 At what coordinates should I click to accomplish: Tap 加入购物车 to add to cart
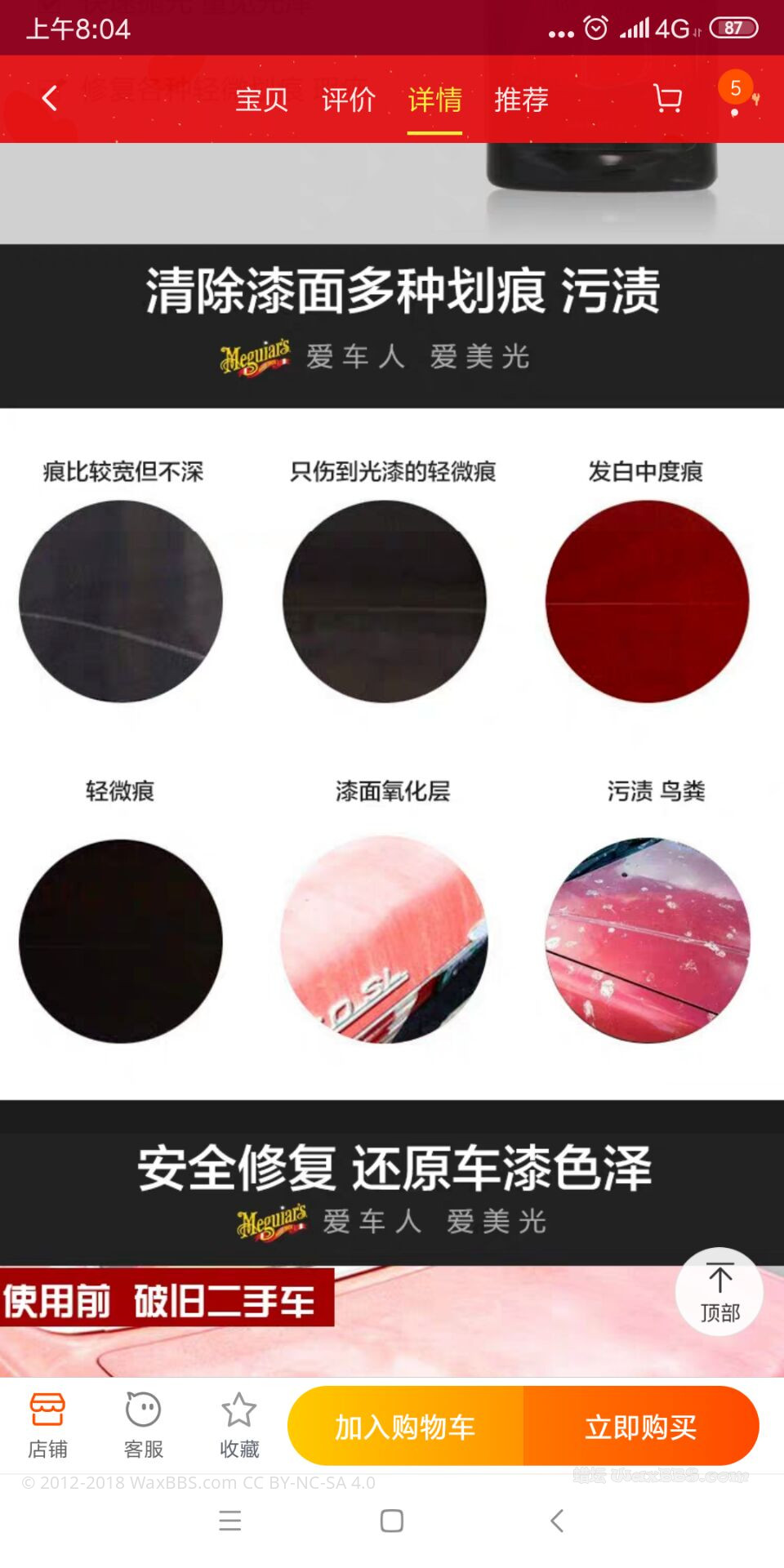[405, 1427]
